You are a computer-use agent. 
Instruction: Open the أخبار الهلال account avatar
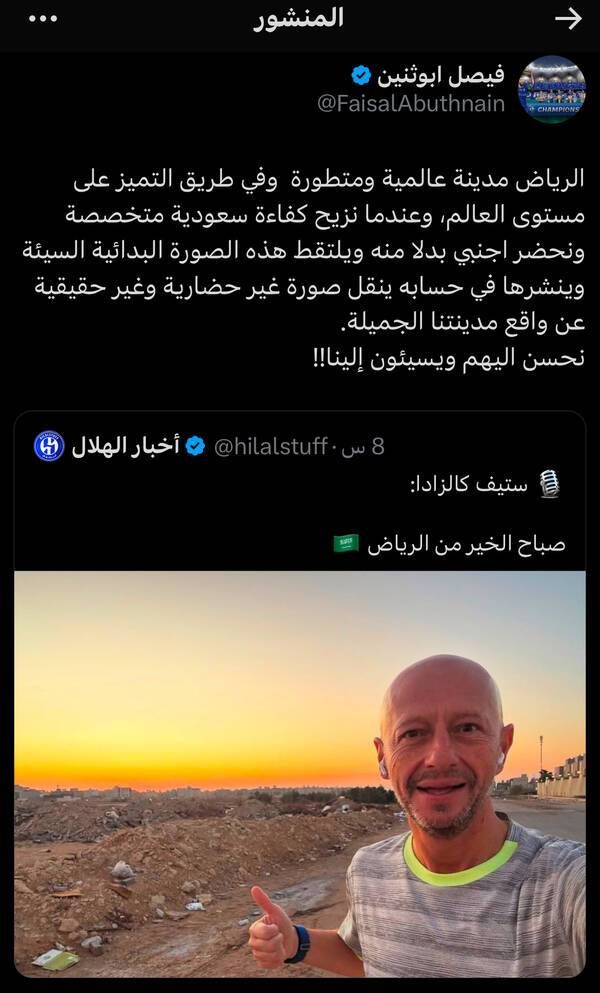(x=49, y=446)
